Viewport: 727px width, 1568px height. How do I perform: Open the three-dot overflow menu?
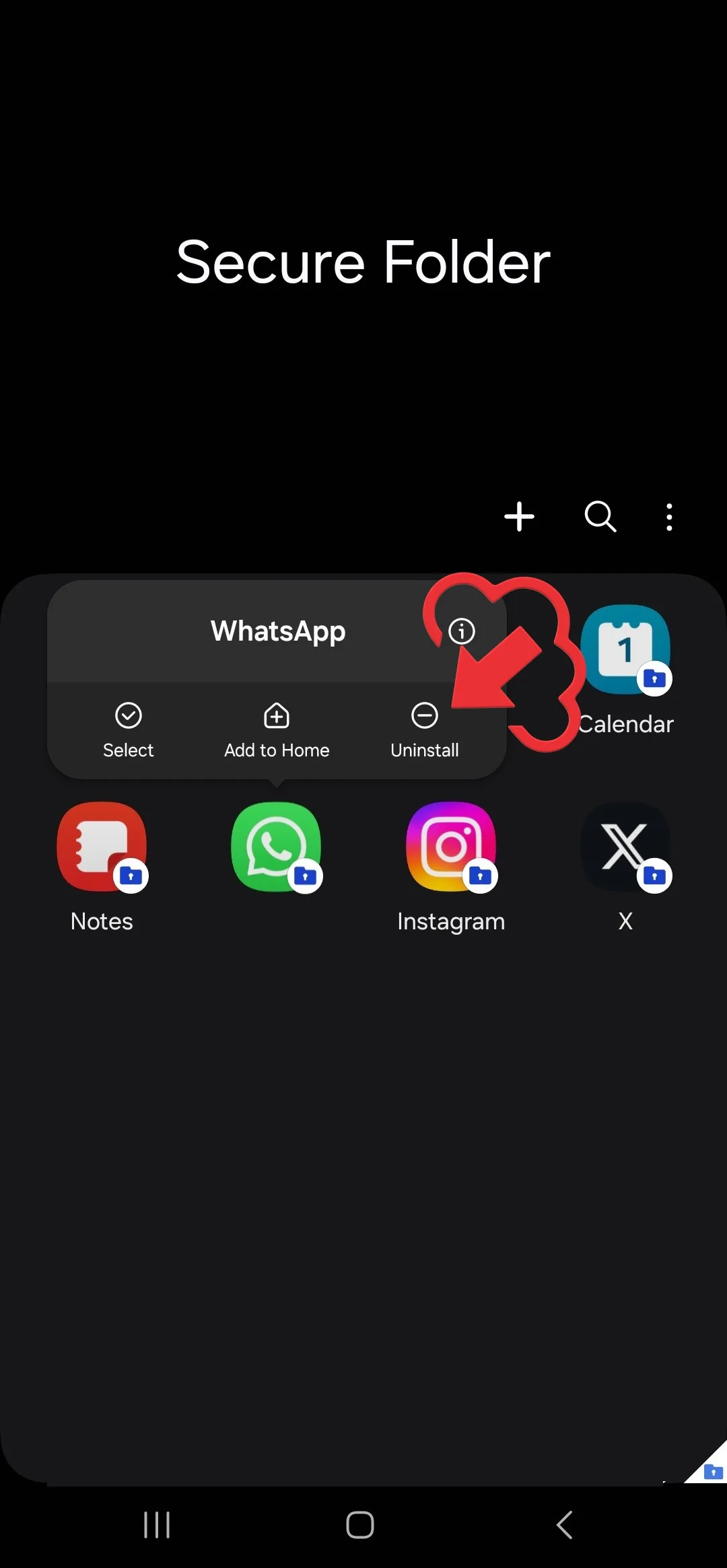point(668,517)
